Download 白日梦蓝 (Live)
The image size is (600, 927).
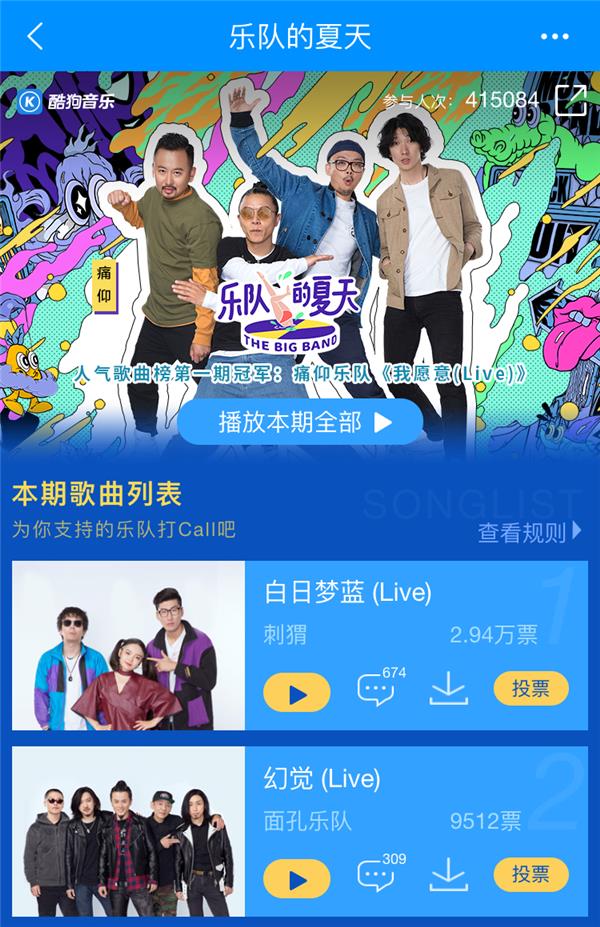[x=449, y=689]
